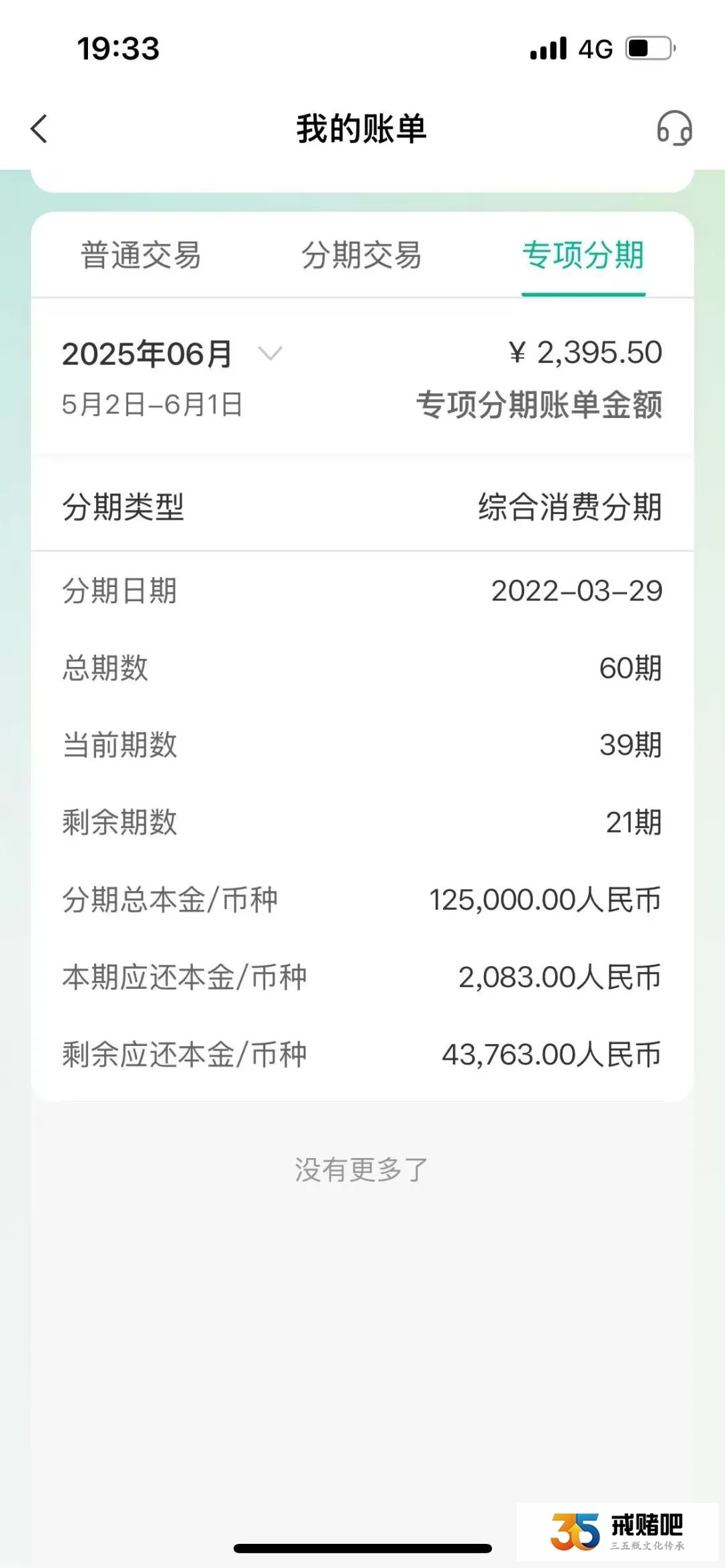Open customer service headset icon
The image size is (725, 1568).
[x=674, y=128]
